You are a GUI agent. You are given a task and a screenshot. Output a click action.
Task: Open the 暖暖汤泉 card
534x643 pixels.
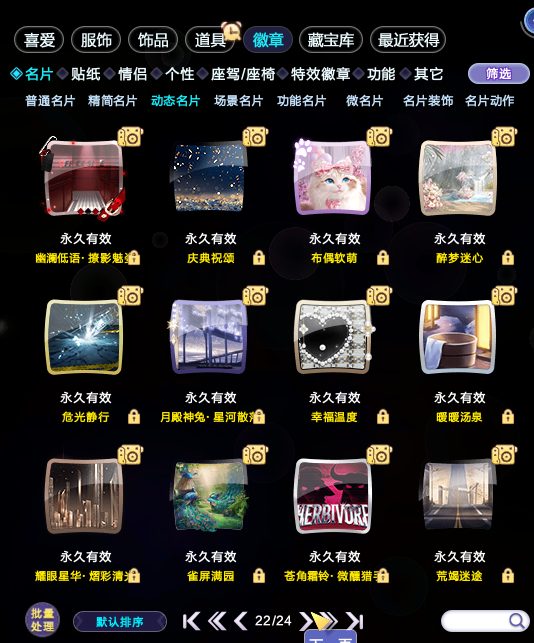pos(458,336)
